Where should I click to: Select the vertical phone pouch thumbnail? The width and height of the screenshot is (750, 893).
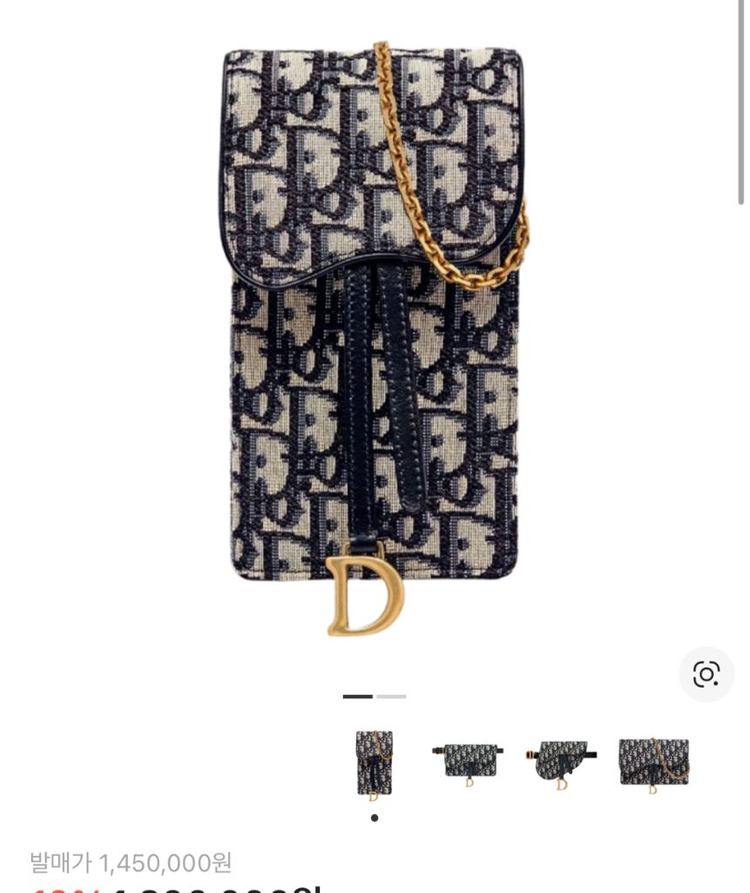pos(374,765)
